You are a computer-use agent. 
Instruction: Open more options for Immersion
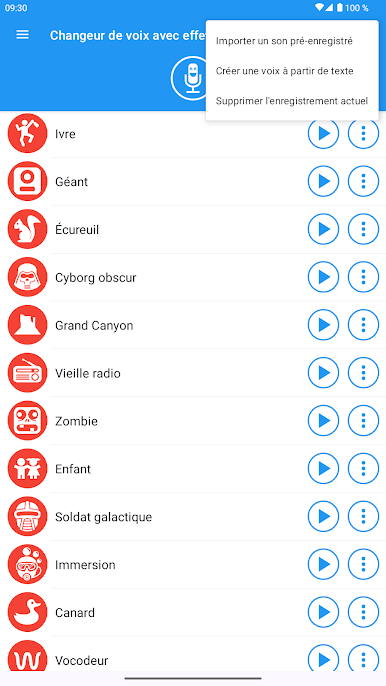coord(363,564)
